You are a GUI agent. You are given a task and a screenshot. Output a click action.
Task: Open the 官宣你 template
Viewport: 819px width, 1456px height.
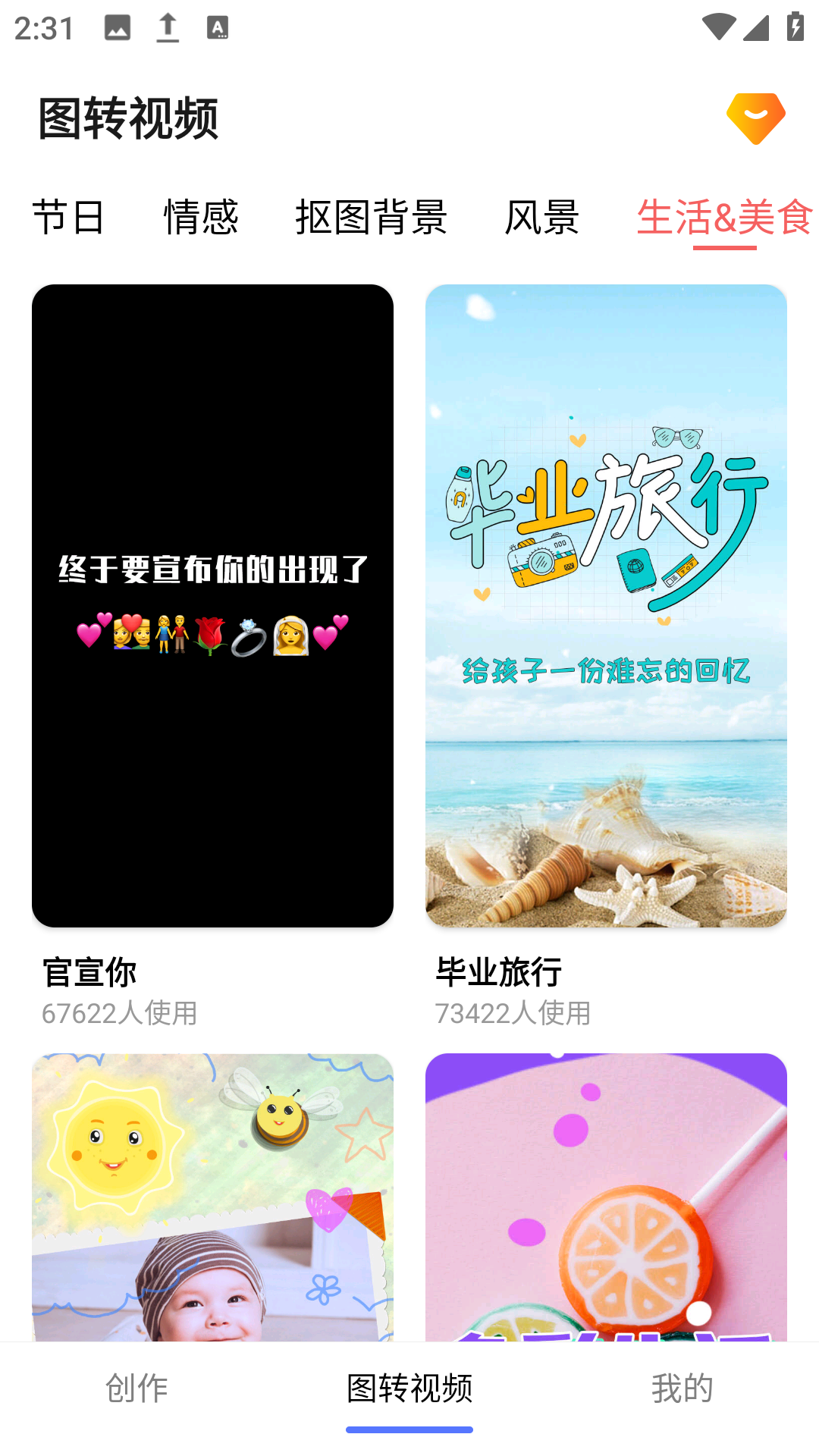(x=212, y=605)
